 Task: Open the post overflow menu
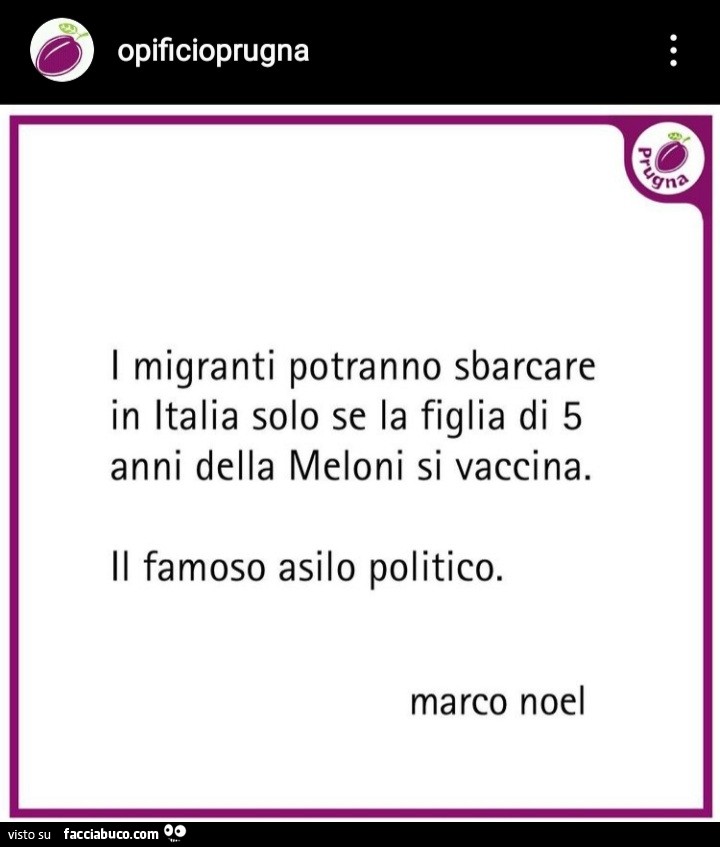click(674, 50)
